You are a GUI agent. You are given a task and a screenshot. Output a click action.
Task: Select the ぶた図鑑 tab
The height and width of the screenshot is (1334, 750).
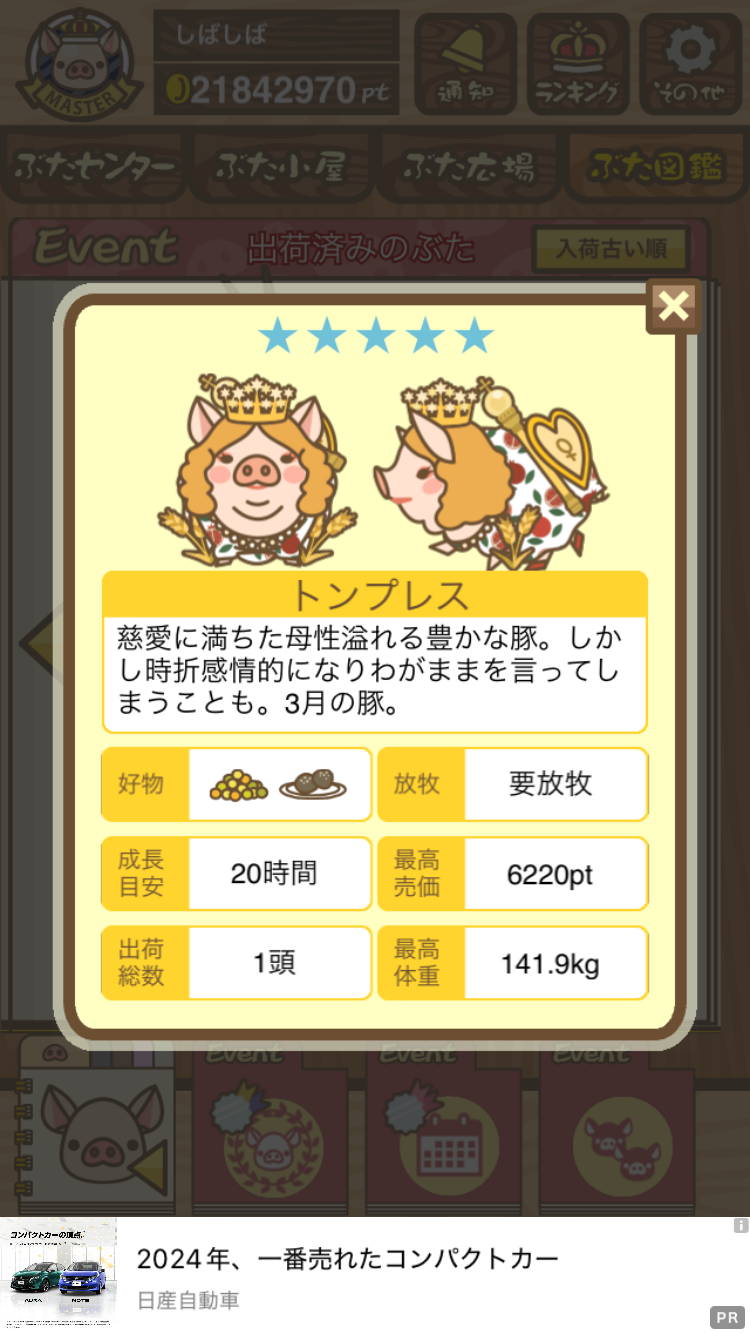point(655,167)
